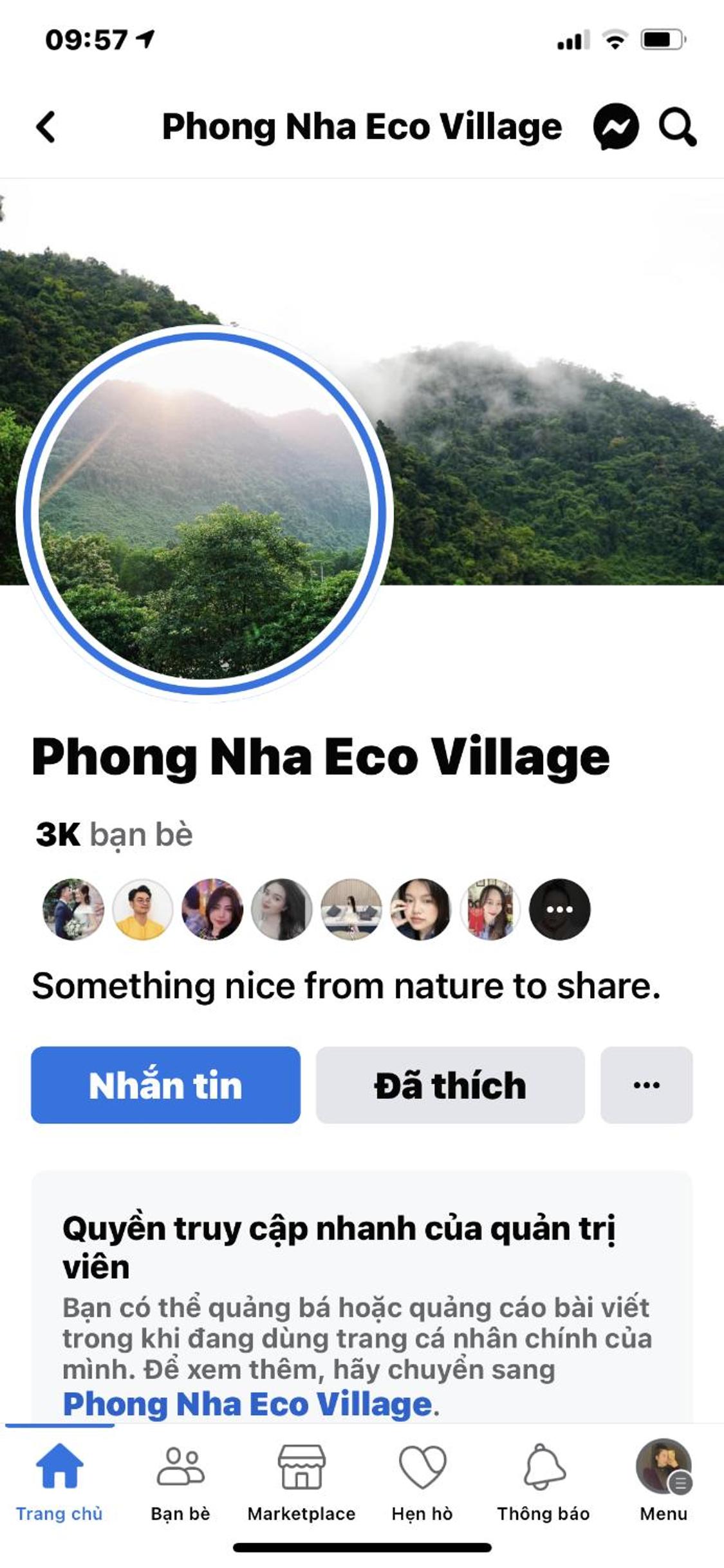Open more options next to Đã thích
Screen dimensions: 724x1568
point(646,1085)
